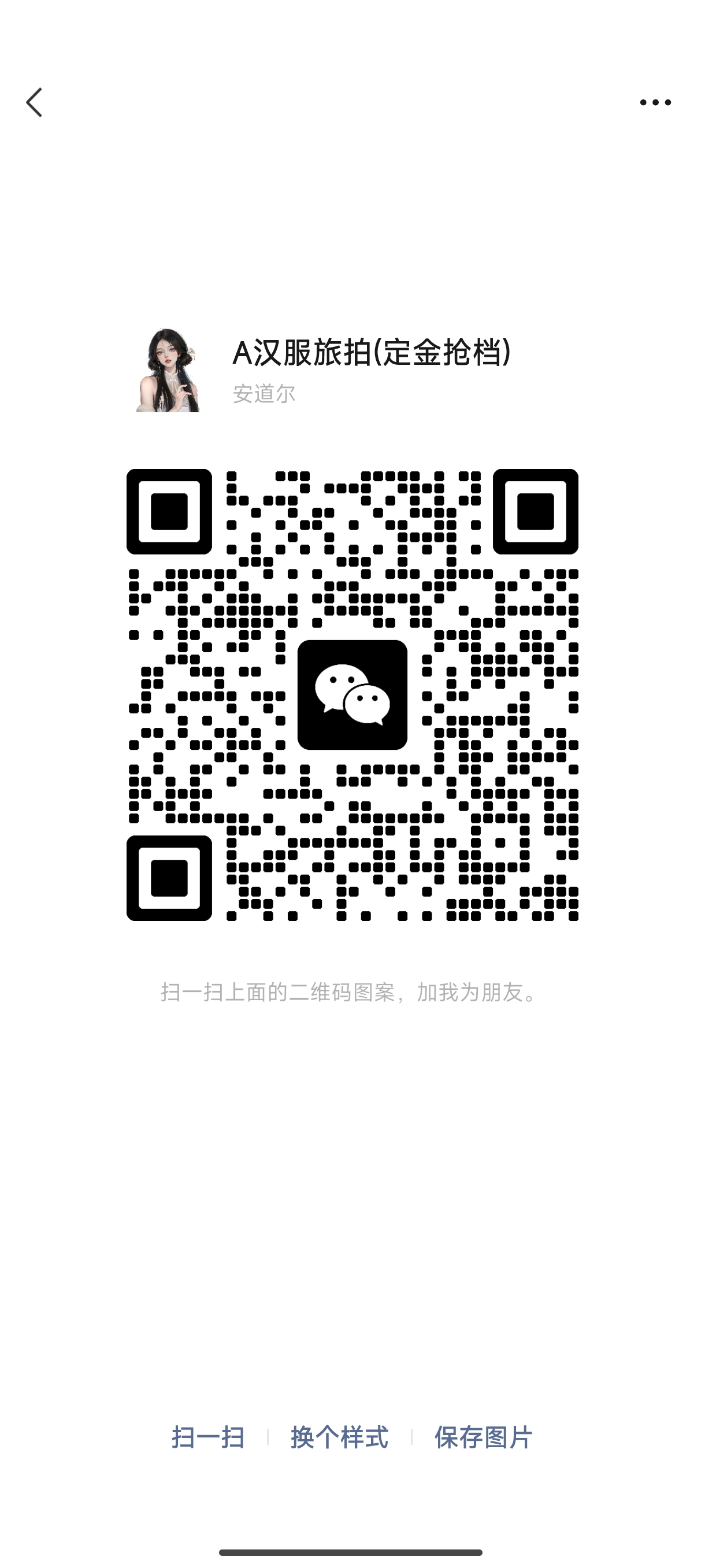
Task: Tap 保存图片 to save the image
Action: pos(483,1437)
